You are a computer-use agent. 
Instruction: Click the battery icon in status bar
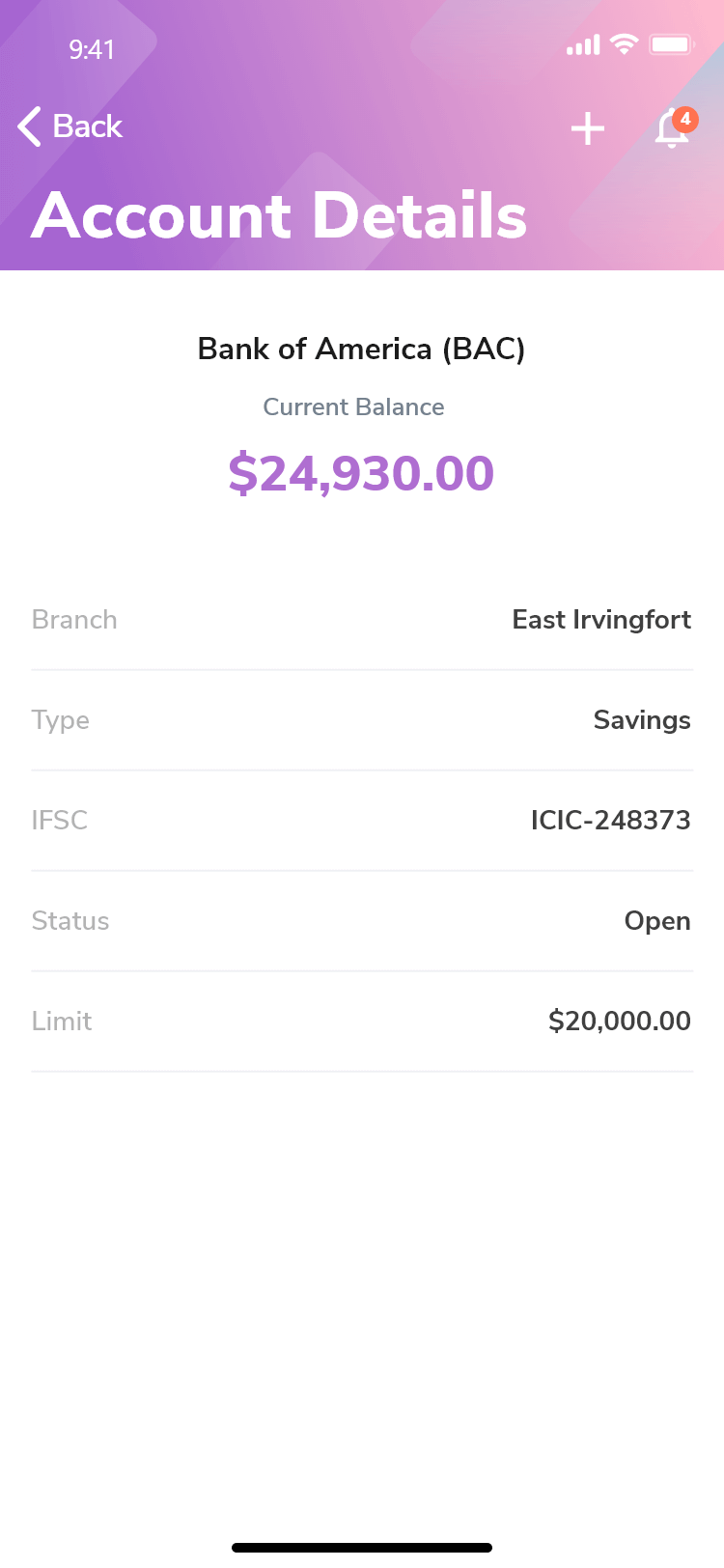672,44
